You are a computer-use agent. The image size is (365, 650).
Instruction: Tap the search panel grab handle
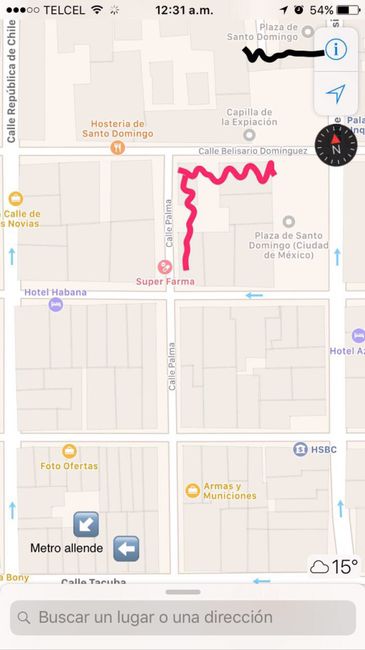pyautogui.click(x=183, y=592)
